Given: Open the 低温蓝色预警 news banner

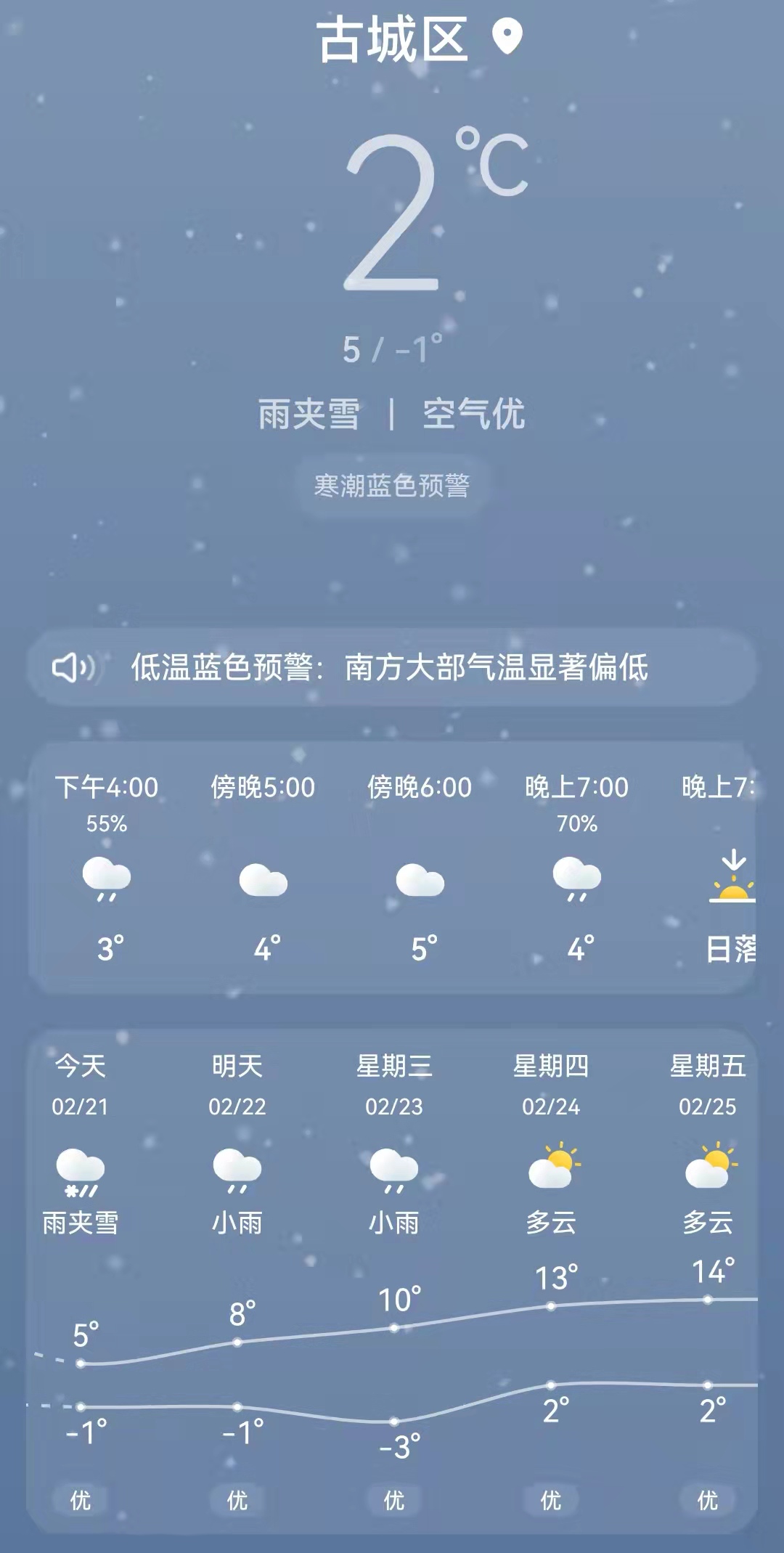Looking at the screenshot, I should click(x=392, y=667).
